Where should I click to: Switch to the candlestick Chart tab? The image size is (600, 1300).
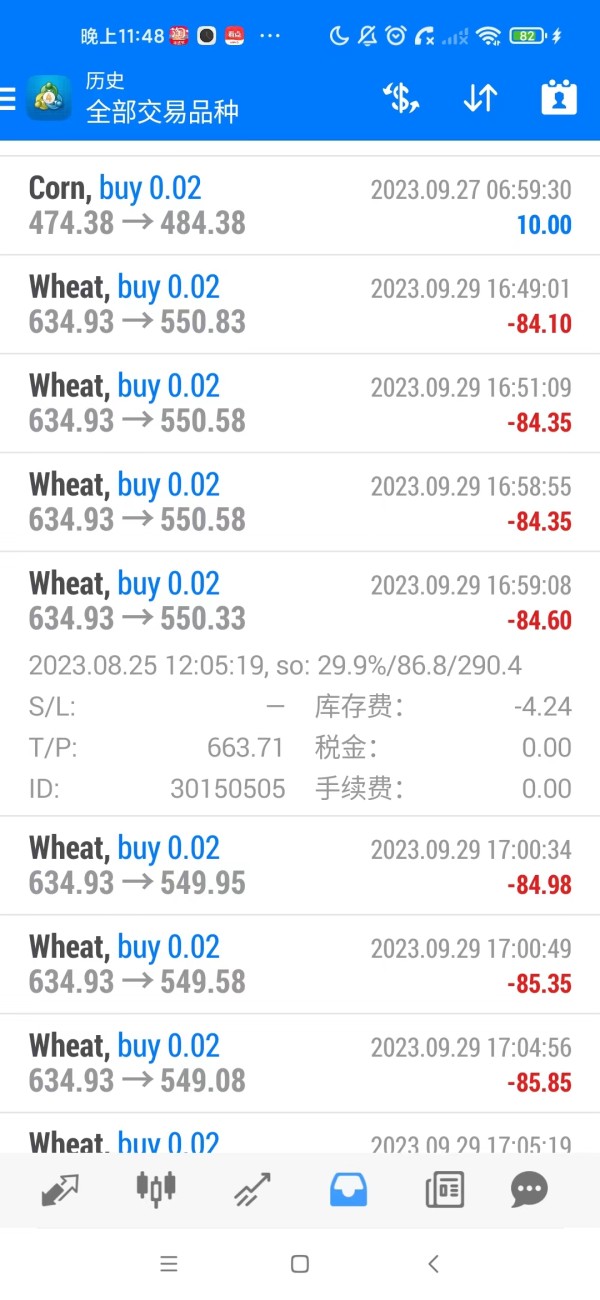point(155,1188)
